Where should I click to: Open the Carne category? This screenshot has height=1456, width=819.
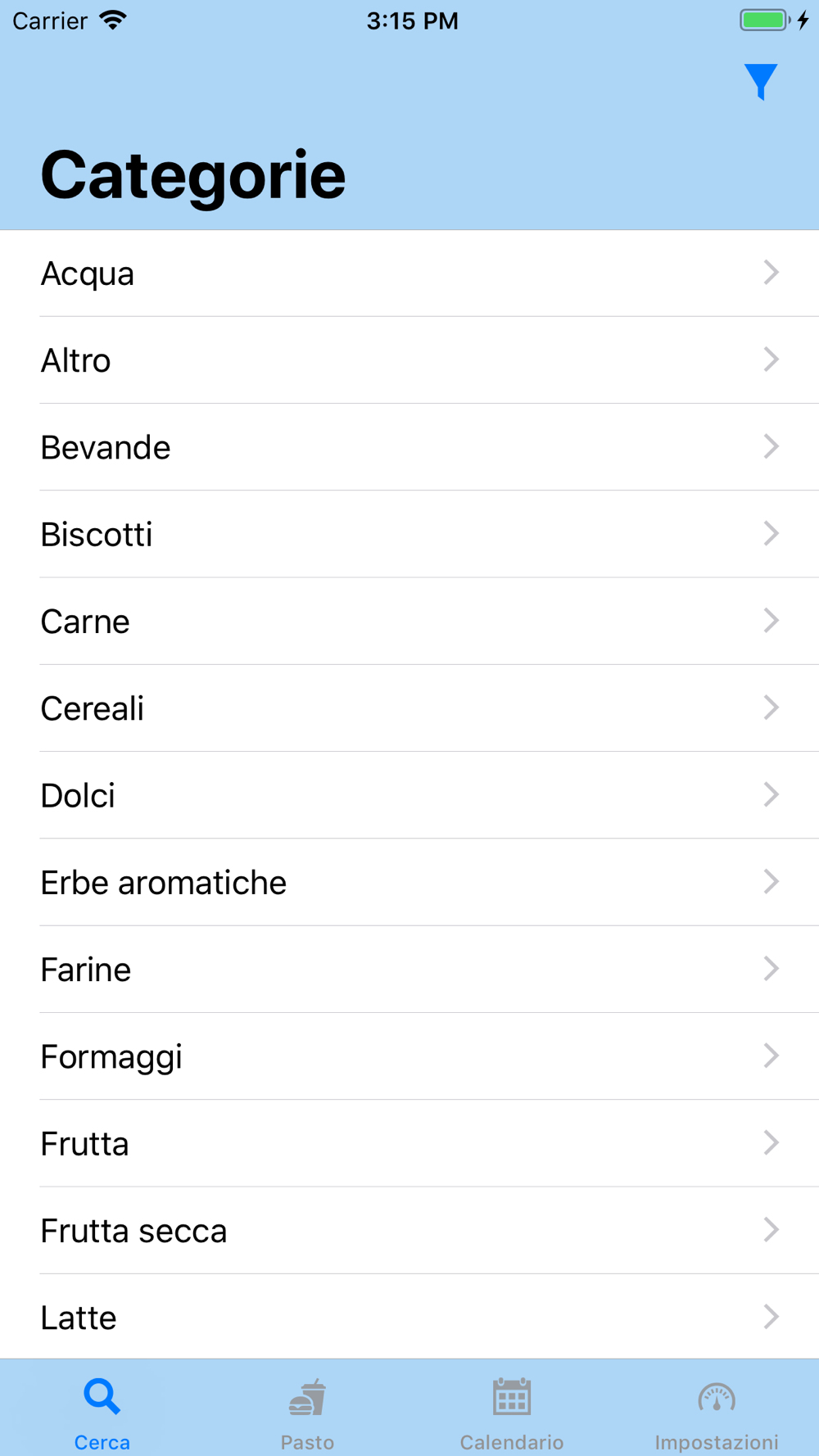pos(409,622)
